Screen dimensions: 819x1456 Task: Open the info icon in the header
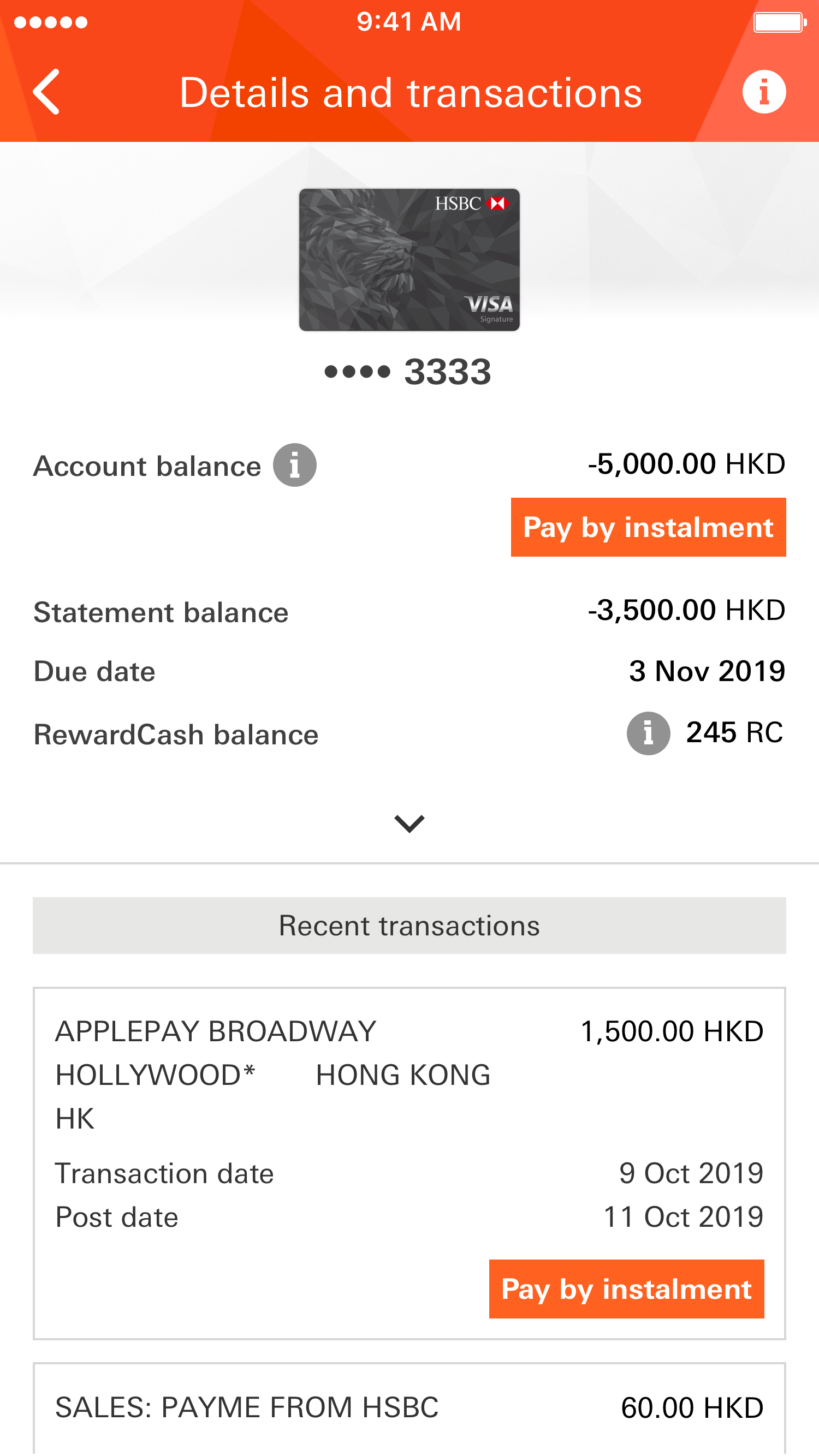(x=763, y=92)
